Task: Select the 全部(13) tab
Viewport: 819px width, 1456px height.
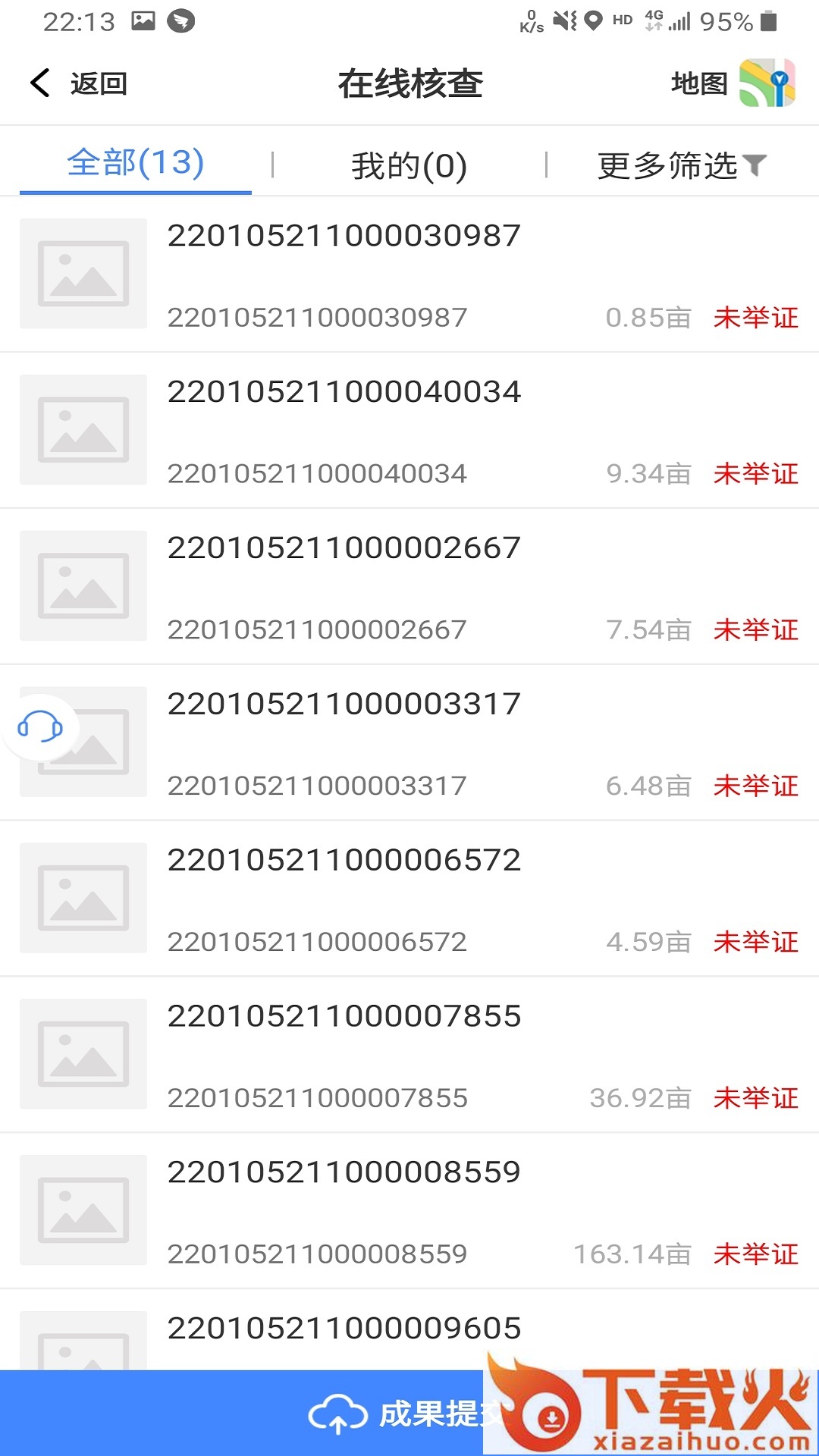Action: (x=134, y=165)
